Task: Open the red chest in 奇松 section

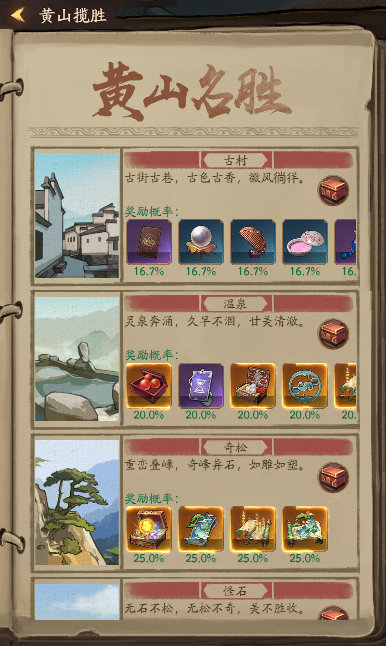Action: [x=333, y=477]
